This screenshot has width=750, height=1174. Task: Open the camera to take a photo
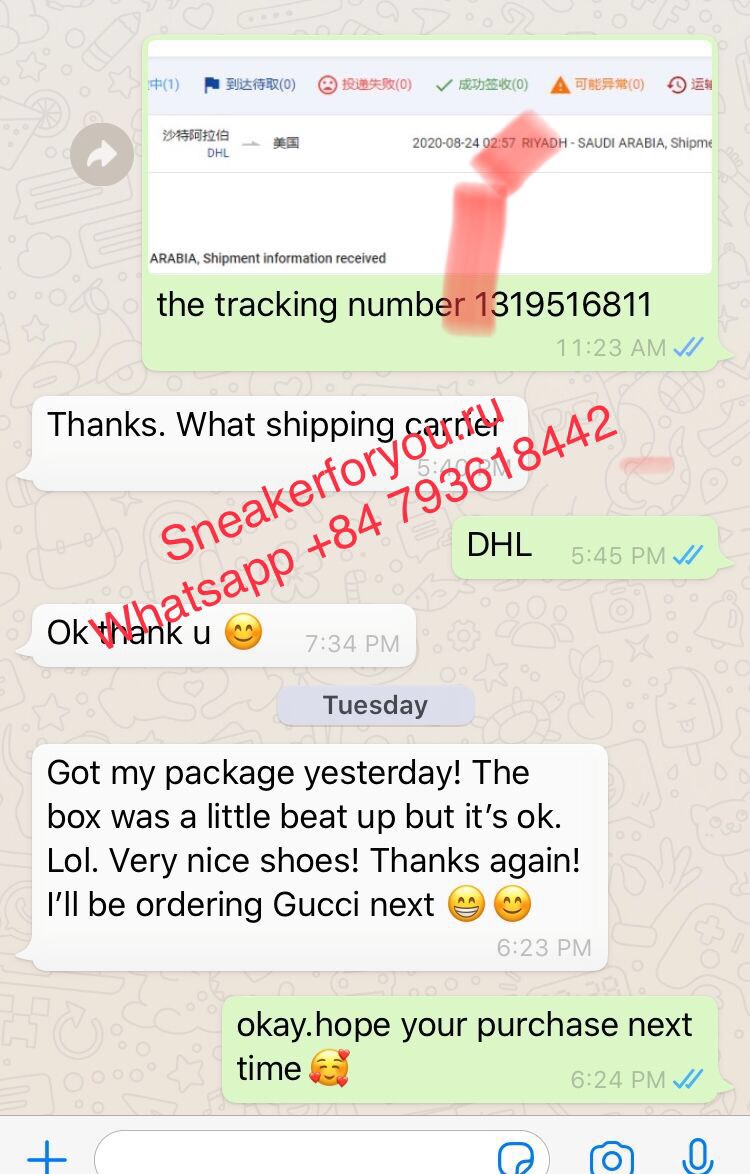click(611, 1157)
